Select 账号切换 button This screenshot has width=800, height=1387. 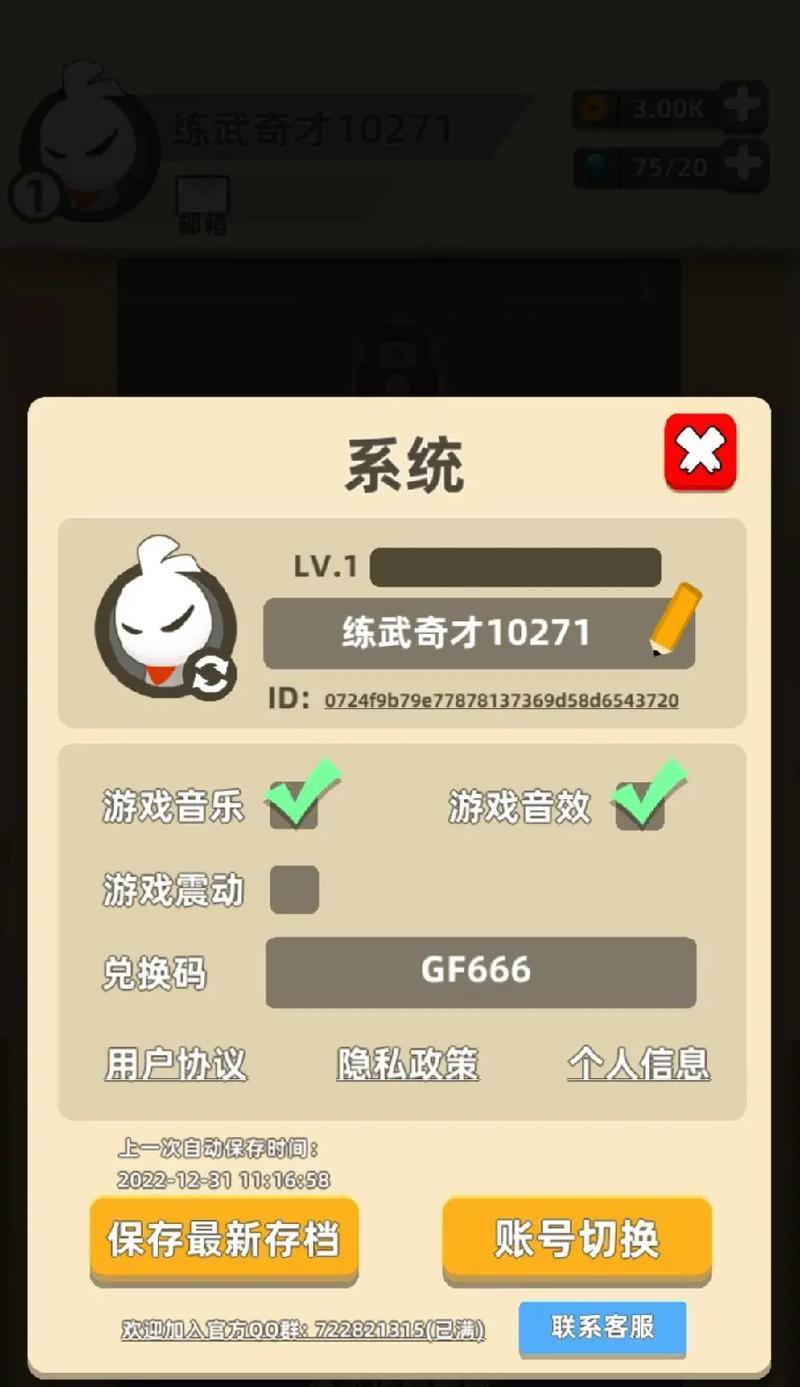[577, 1239]
